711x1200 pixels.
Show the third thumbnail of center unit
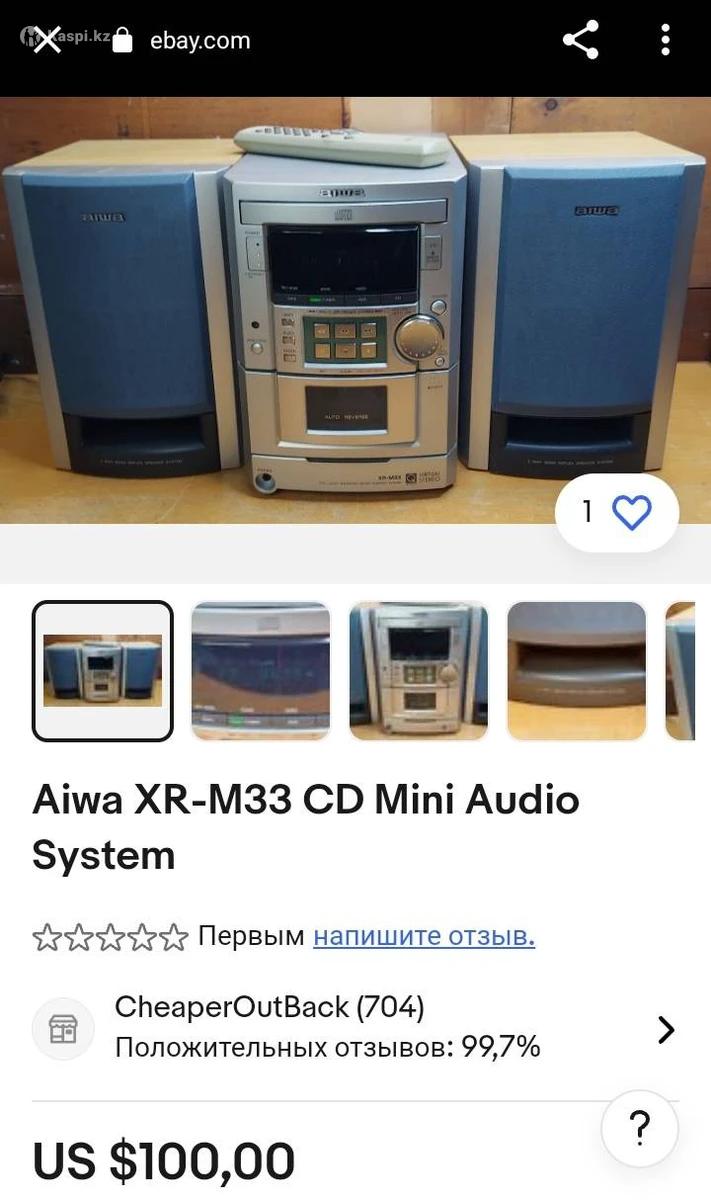[419, 671]
